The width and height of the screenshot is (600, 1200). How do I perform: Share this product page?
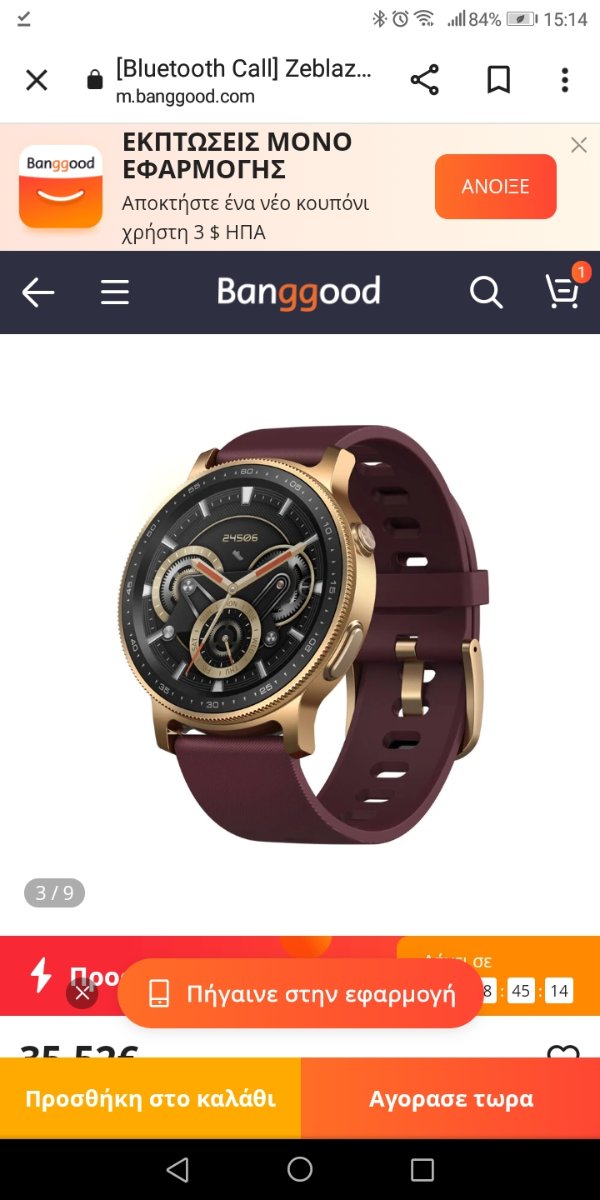(x=425, y=80)
